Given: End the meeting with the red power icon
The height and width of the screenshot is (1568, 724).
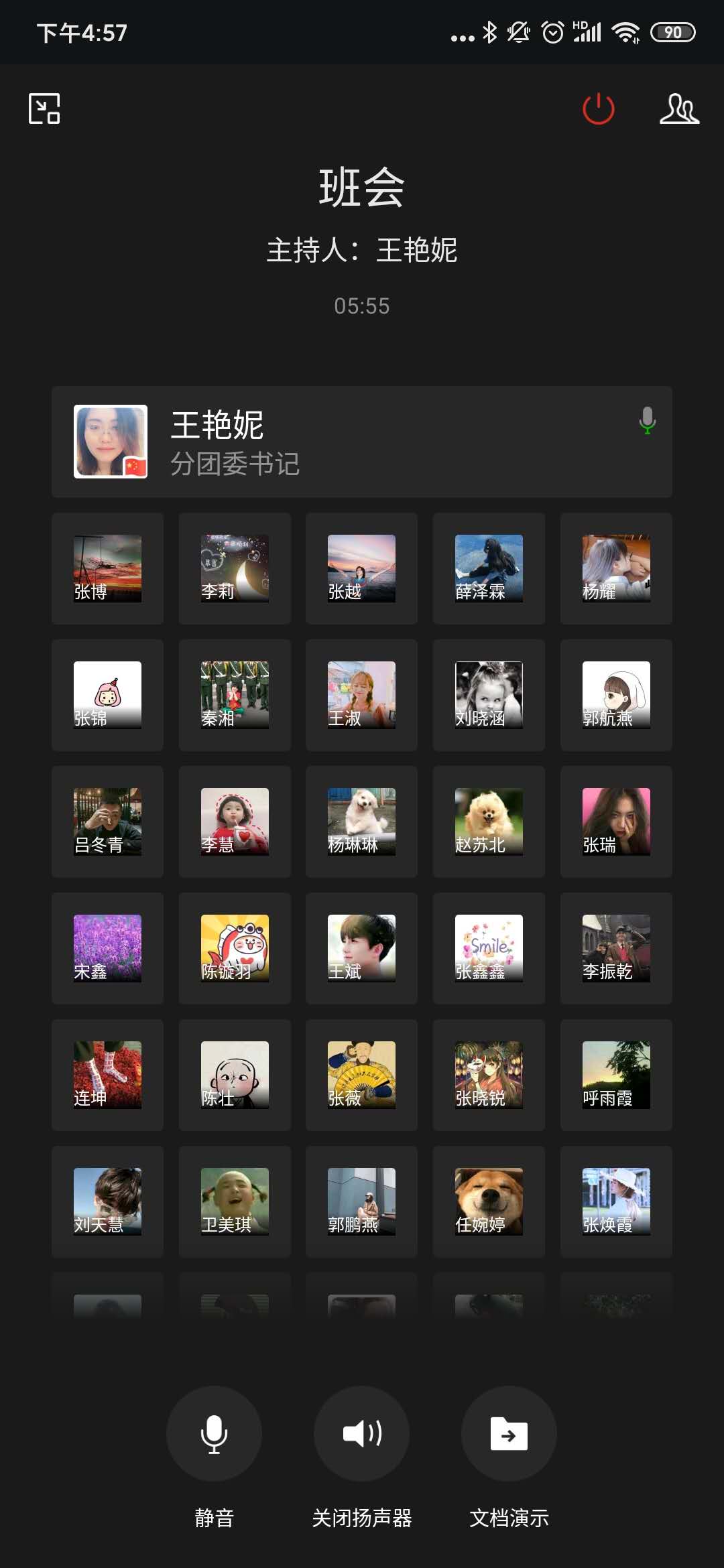Looking at the screenshot, I should click(598, 109).
